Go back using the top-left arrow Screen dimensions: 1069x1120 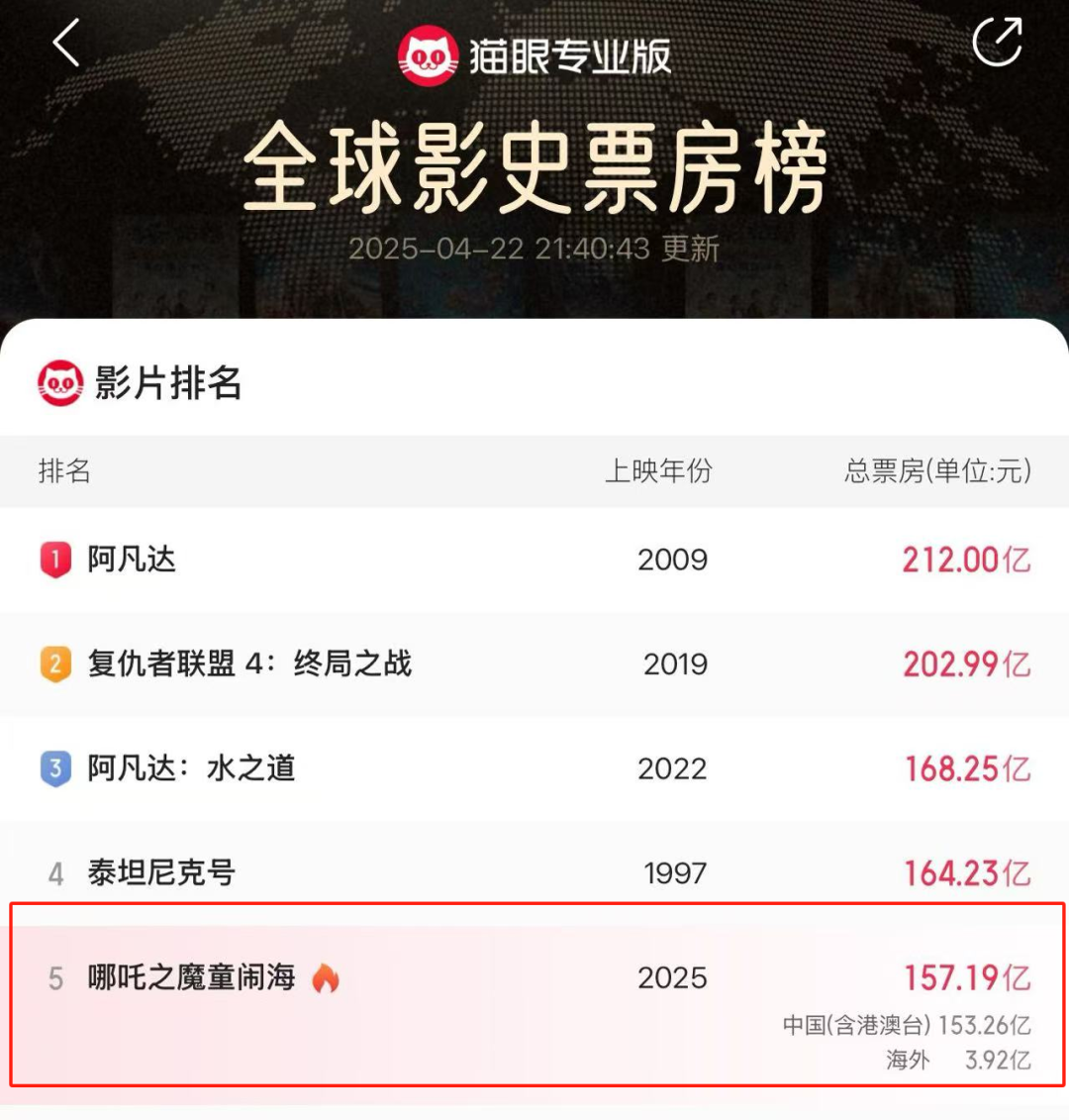pyautogui.click(x=65, y=45)
